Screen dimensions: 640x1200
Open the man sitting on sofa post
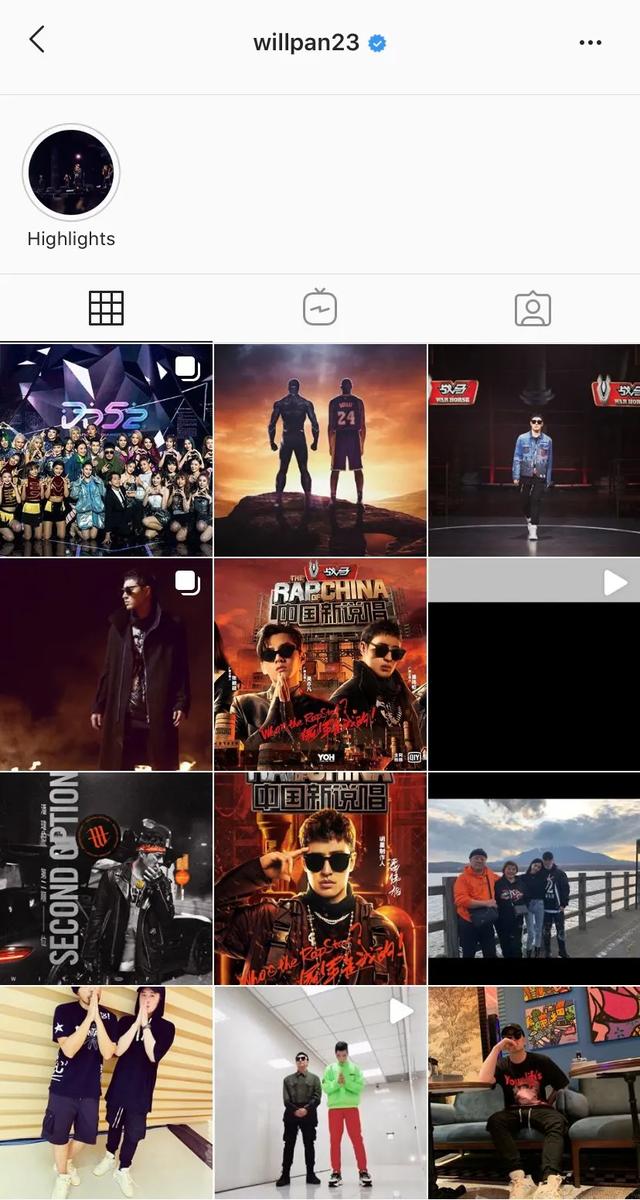click(534, 1092)
